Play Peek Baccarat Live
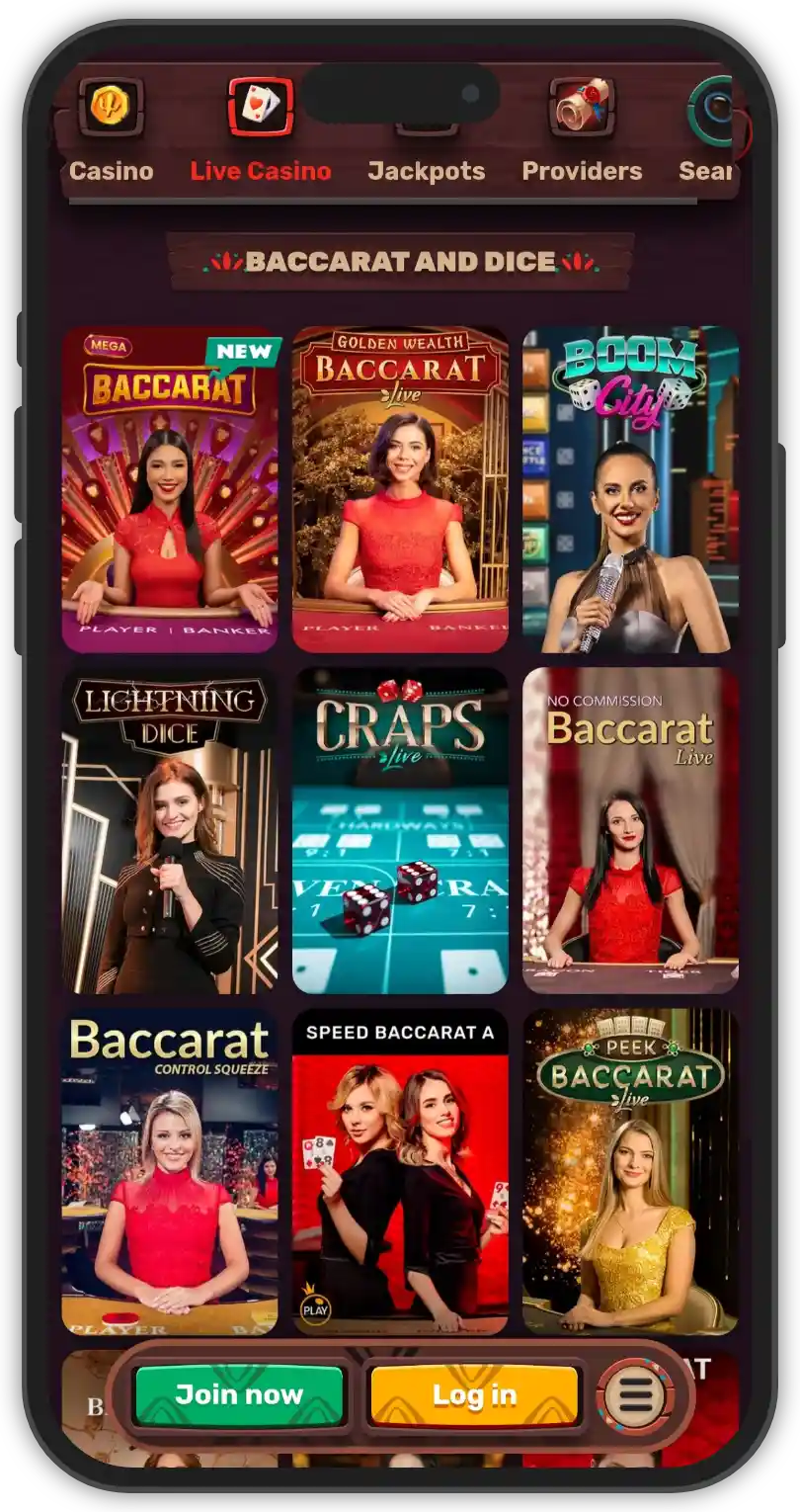The height and width of the screenshot is (1512, 800). [630, 1172]
